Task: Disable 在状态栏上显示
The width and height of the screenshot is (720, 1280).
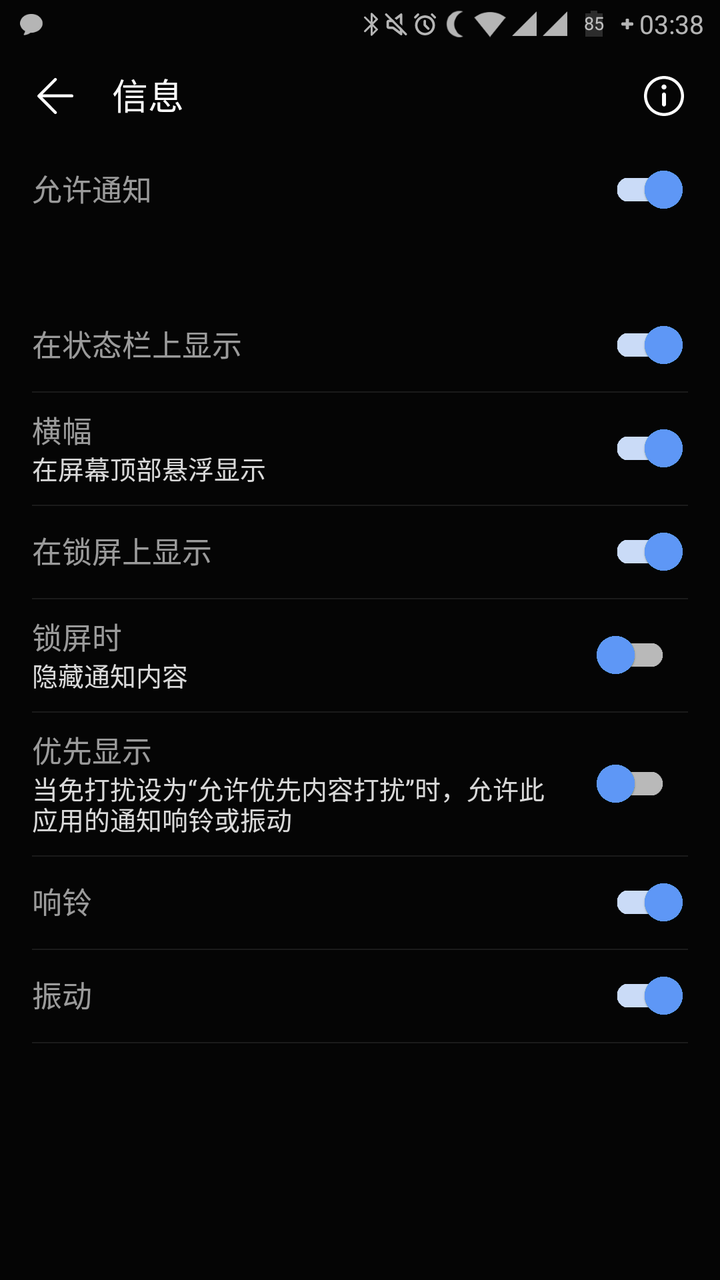Action: tap(650, 345)
